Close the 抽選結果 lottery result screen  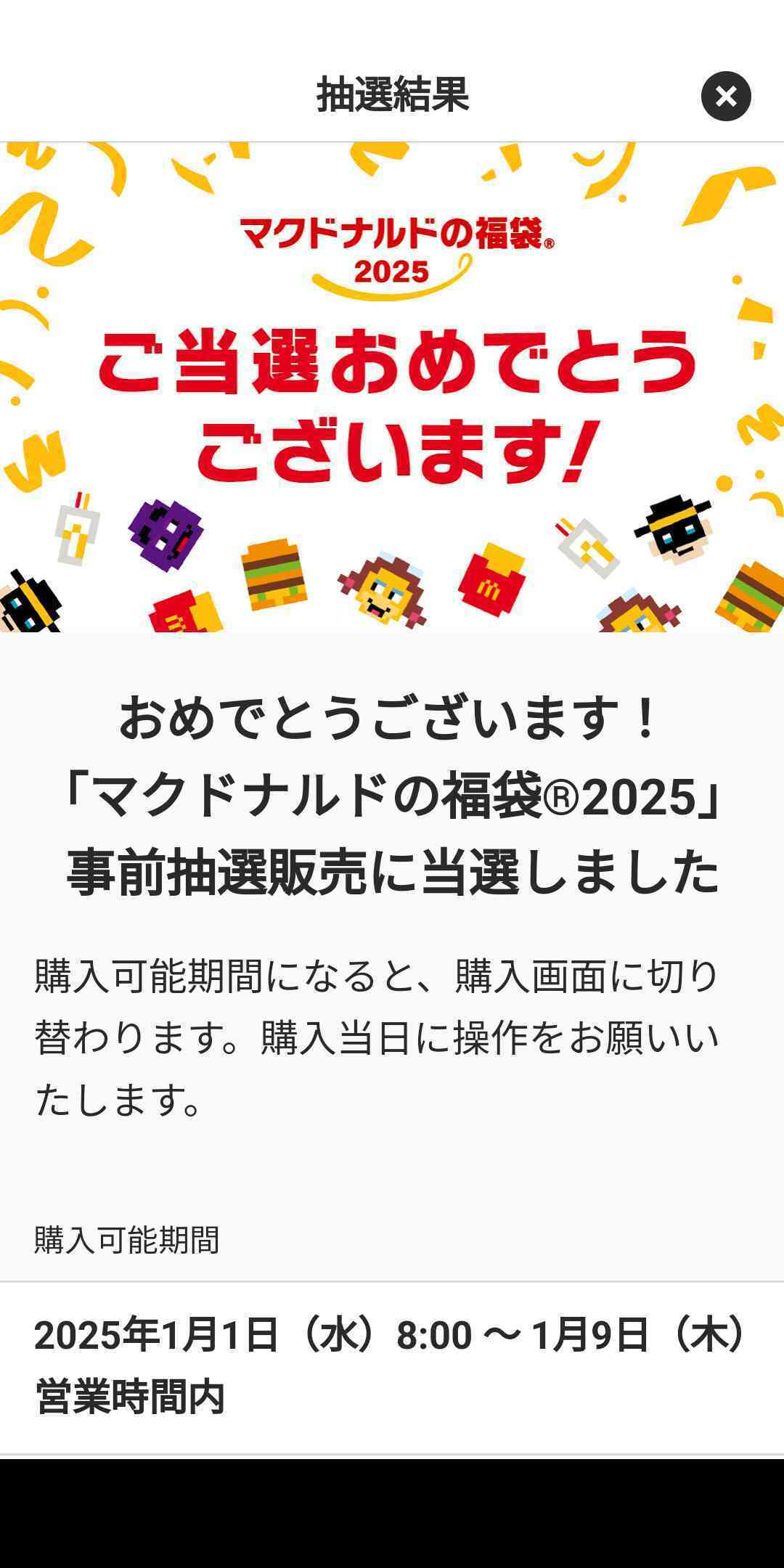(x=725, y=96)
